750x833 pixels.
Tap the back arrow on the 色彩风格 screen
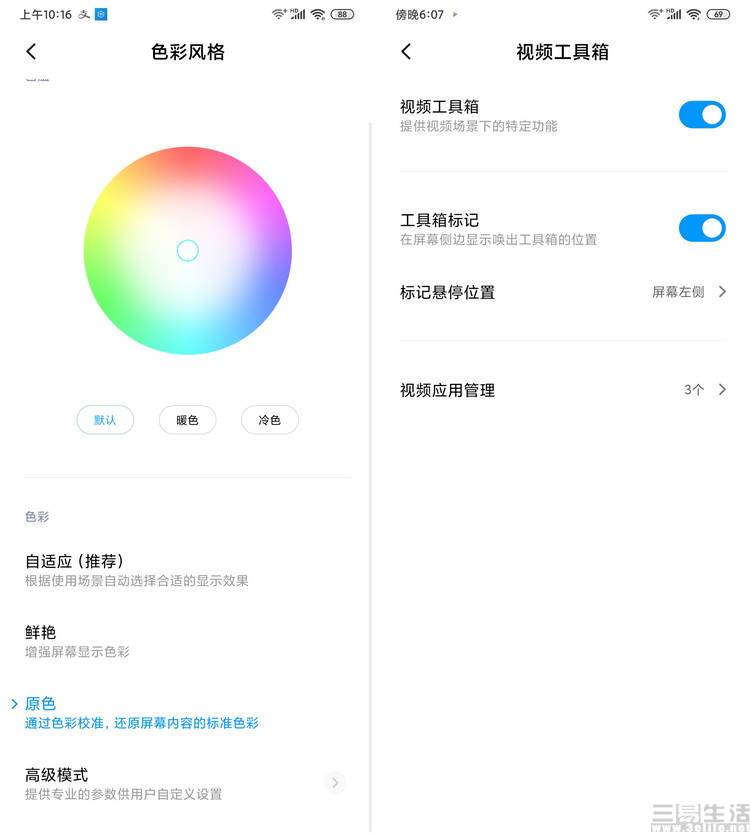point(29,51)
